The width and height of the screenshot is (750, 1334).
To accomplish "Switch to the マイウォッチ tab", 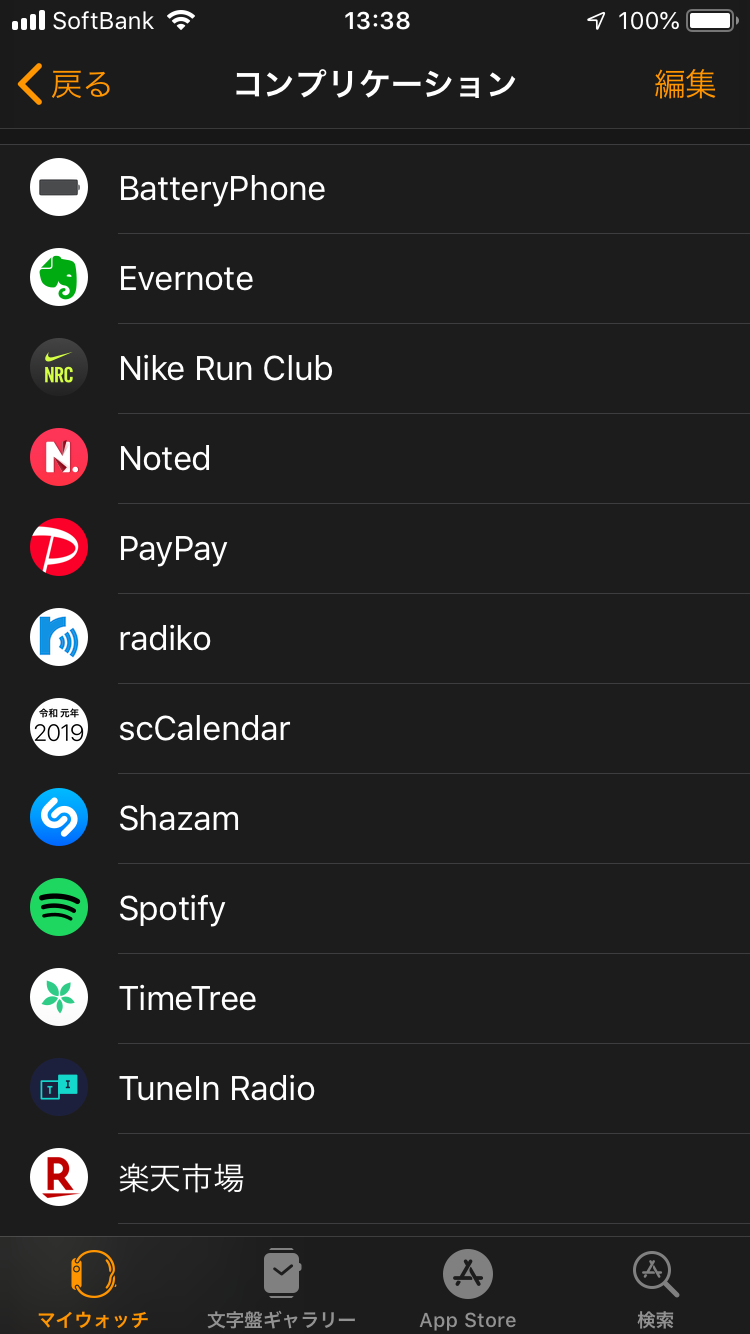I will point(93,1288).
